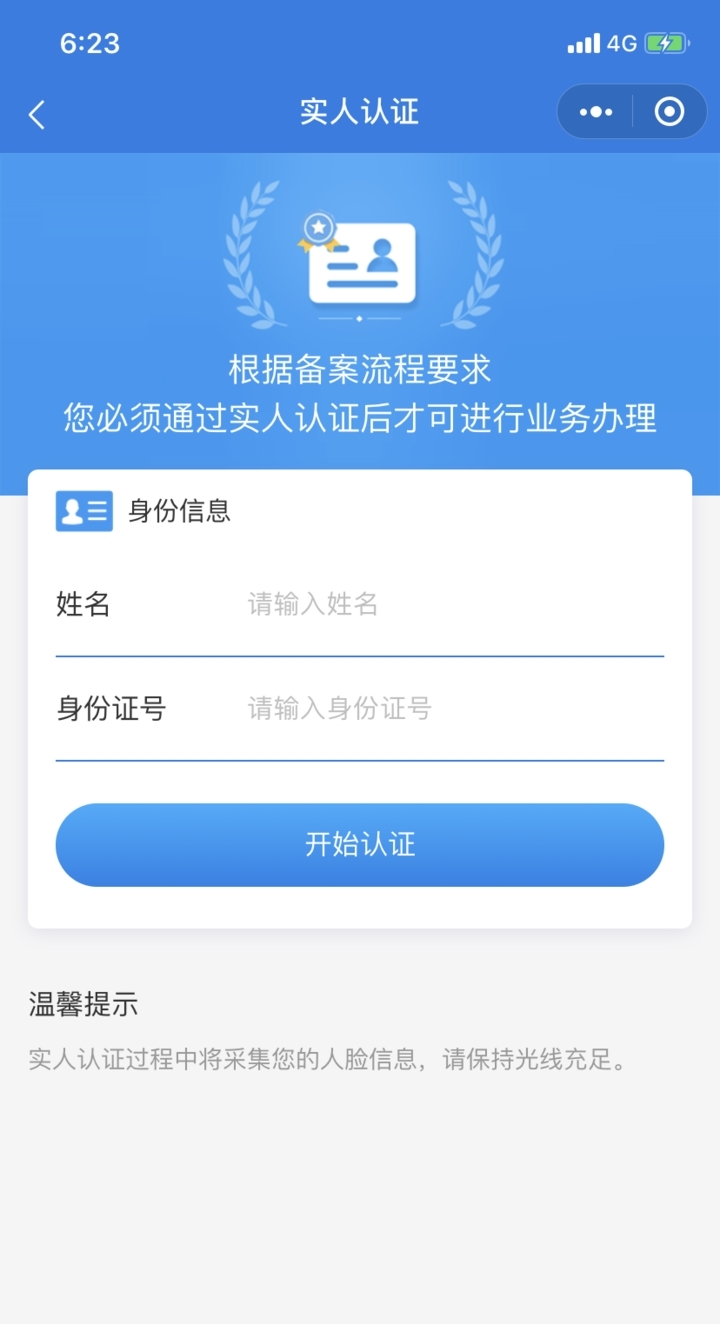720x1324 pixels.
Task: Tap the certificate badge illustration at top
Action: coord(360,255)
